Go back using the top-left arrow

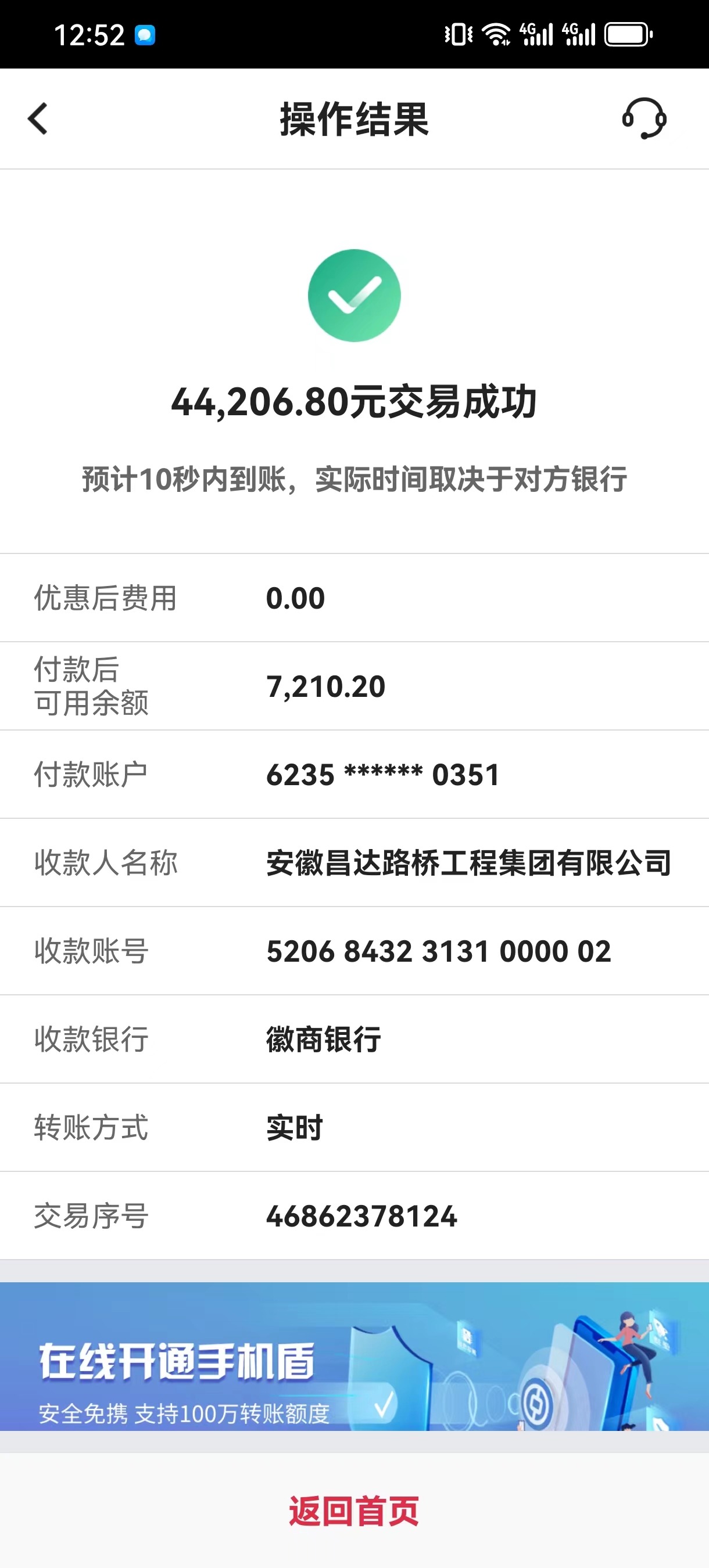point(38,118)
